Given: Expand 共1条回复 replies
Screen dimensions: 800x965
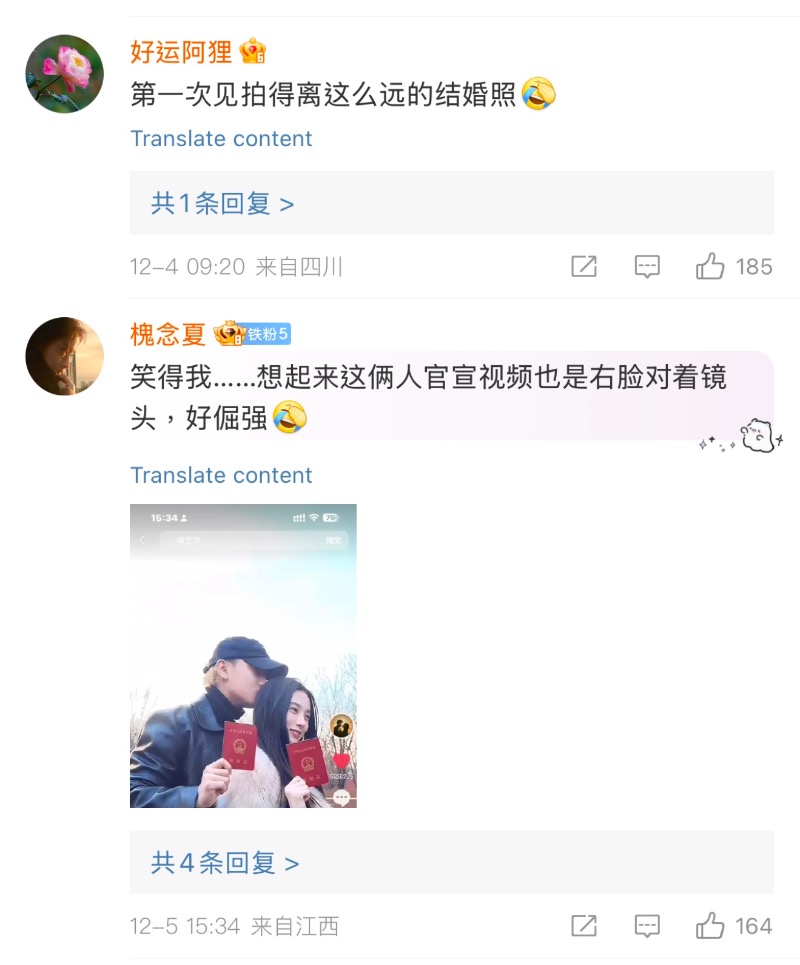Looking at the screenshot, I should pos(222,204).
